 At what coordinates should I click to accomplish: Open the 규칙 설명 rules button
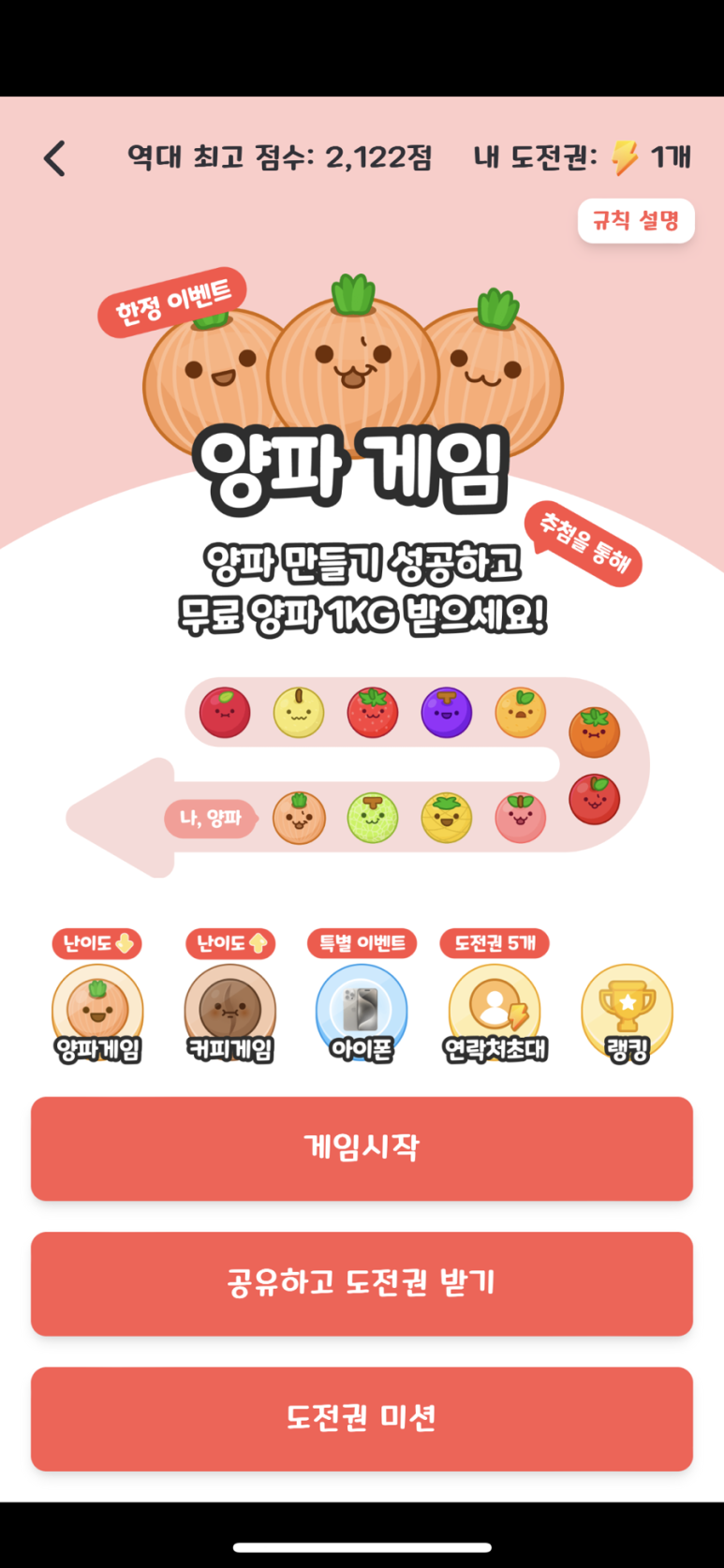[x=636, y=221]
